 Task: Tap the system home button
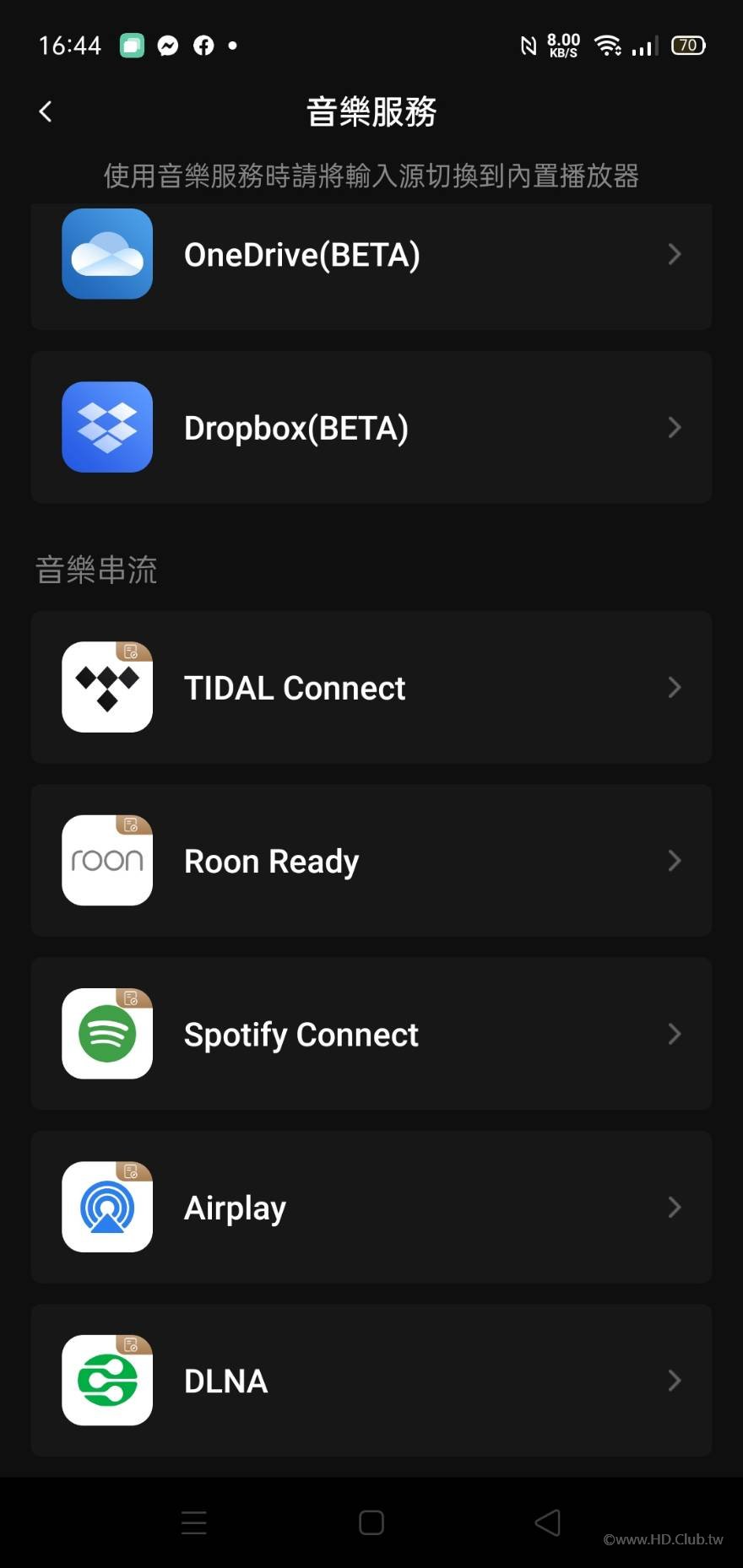[x=371, y=1522]
